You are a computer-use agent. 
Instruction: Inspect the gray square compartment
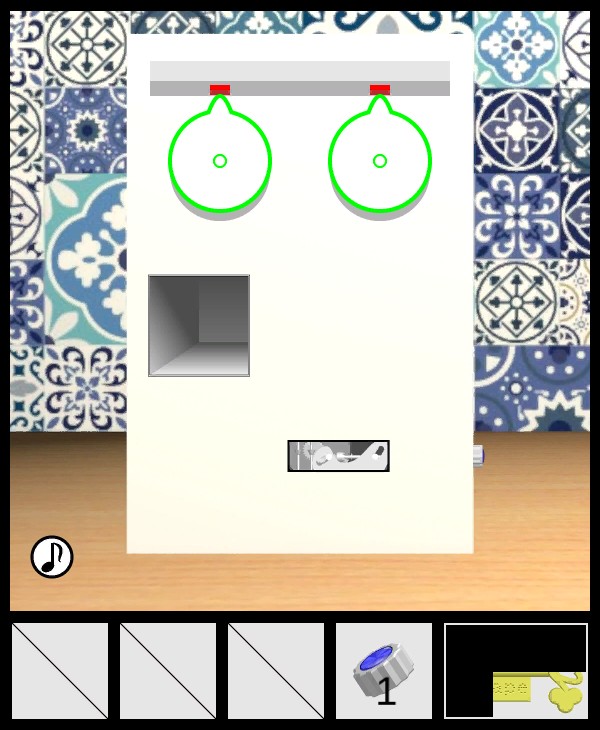[199, 326]
